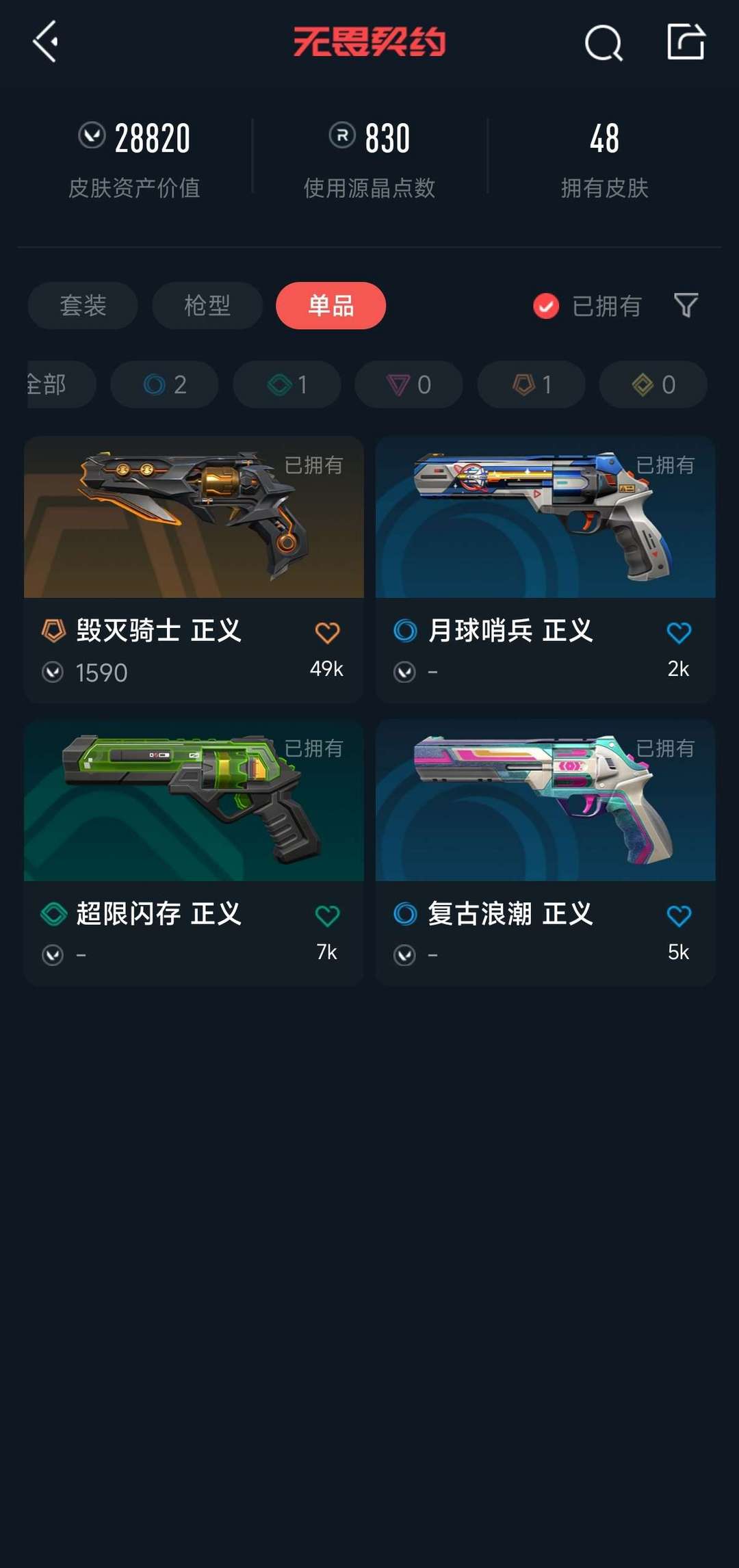Filter by the yellow rarity chip showing 0

653,384
